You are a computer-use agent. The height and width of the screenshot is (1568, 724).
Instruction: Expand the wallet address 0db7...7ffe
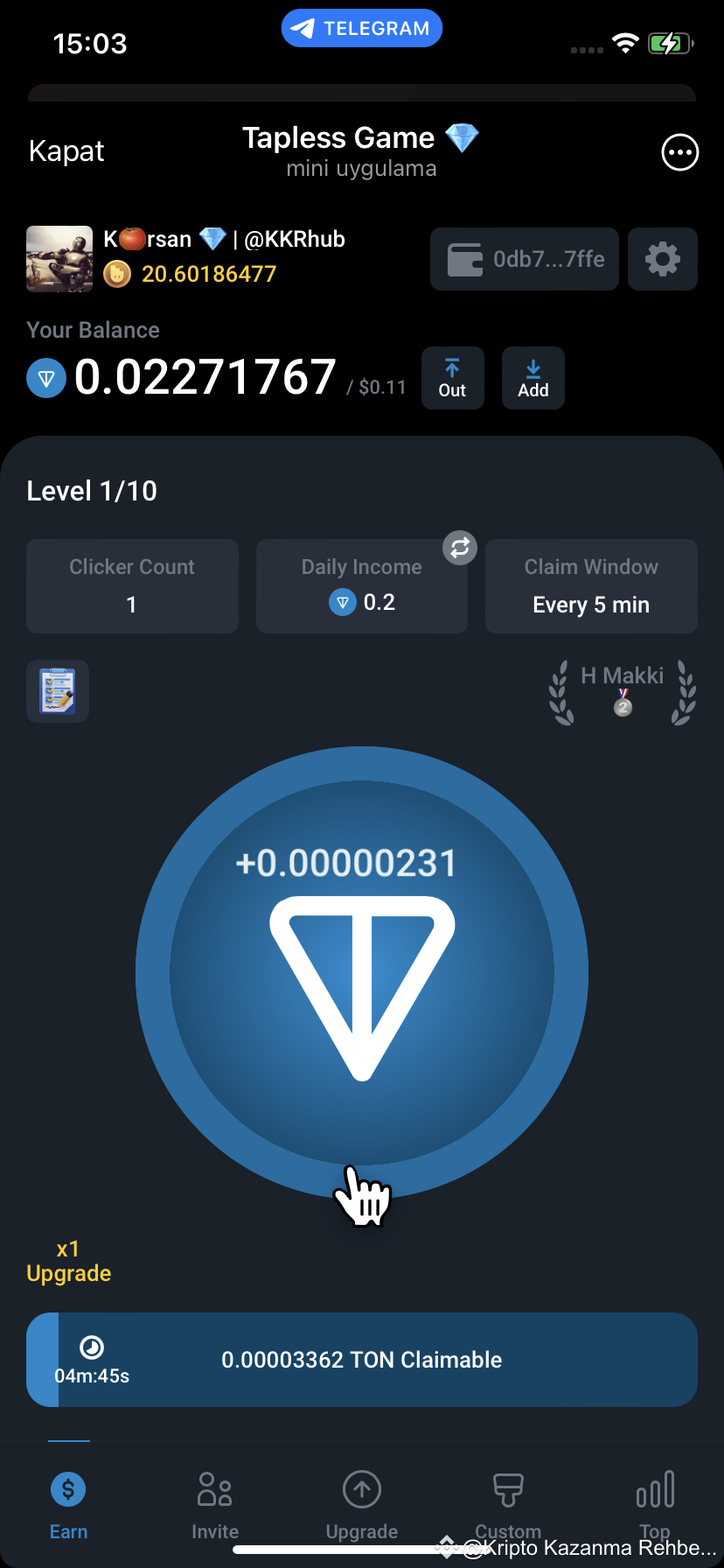tap(524, 259)
